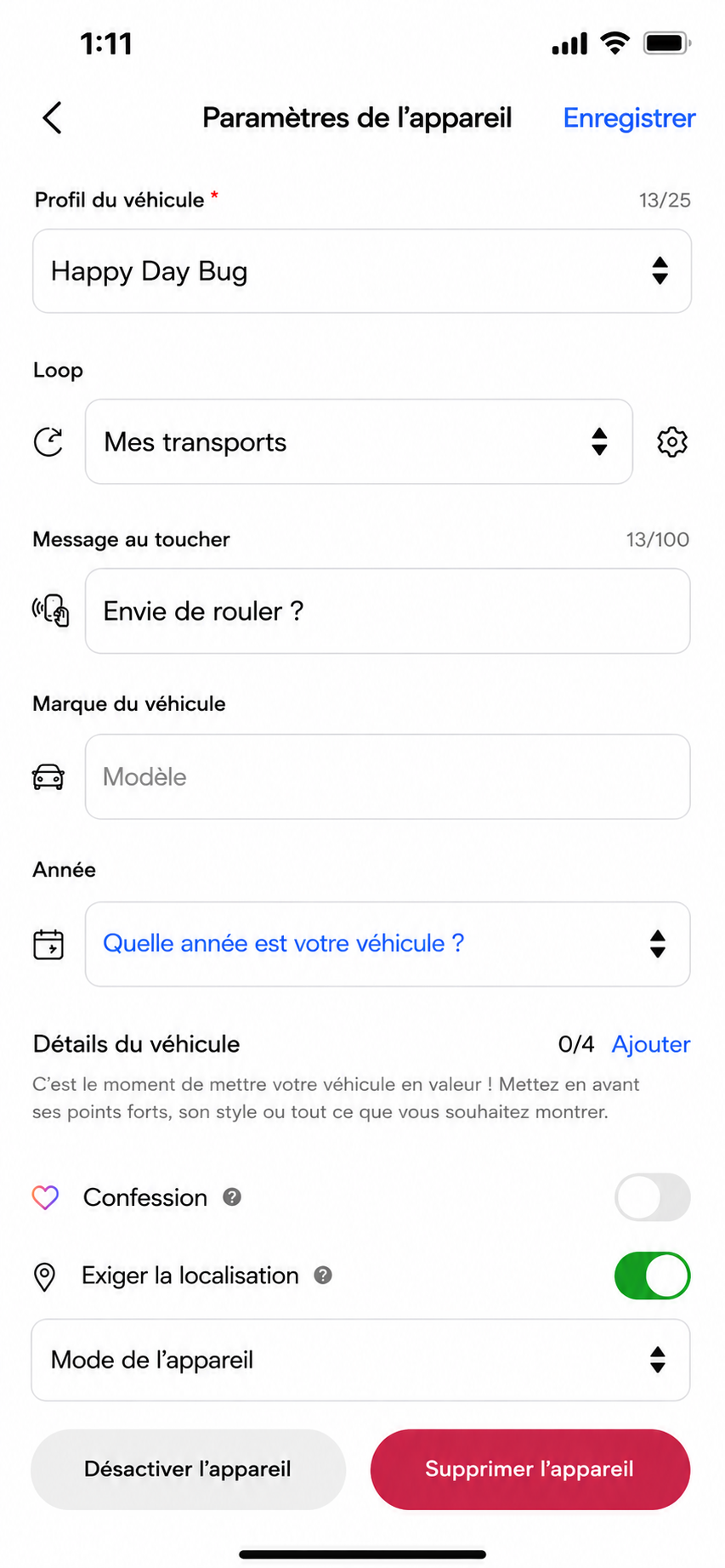Image resolution: width=725 pixels, height=1568 pixels.
Task: Expand the Mode de l'appareil dropdown
Action: pyautogui.click(x=360, y=1360)
